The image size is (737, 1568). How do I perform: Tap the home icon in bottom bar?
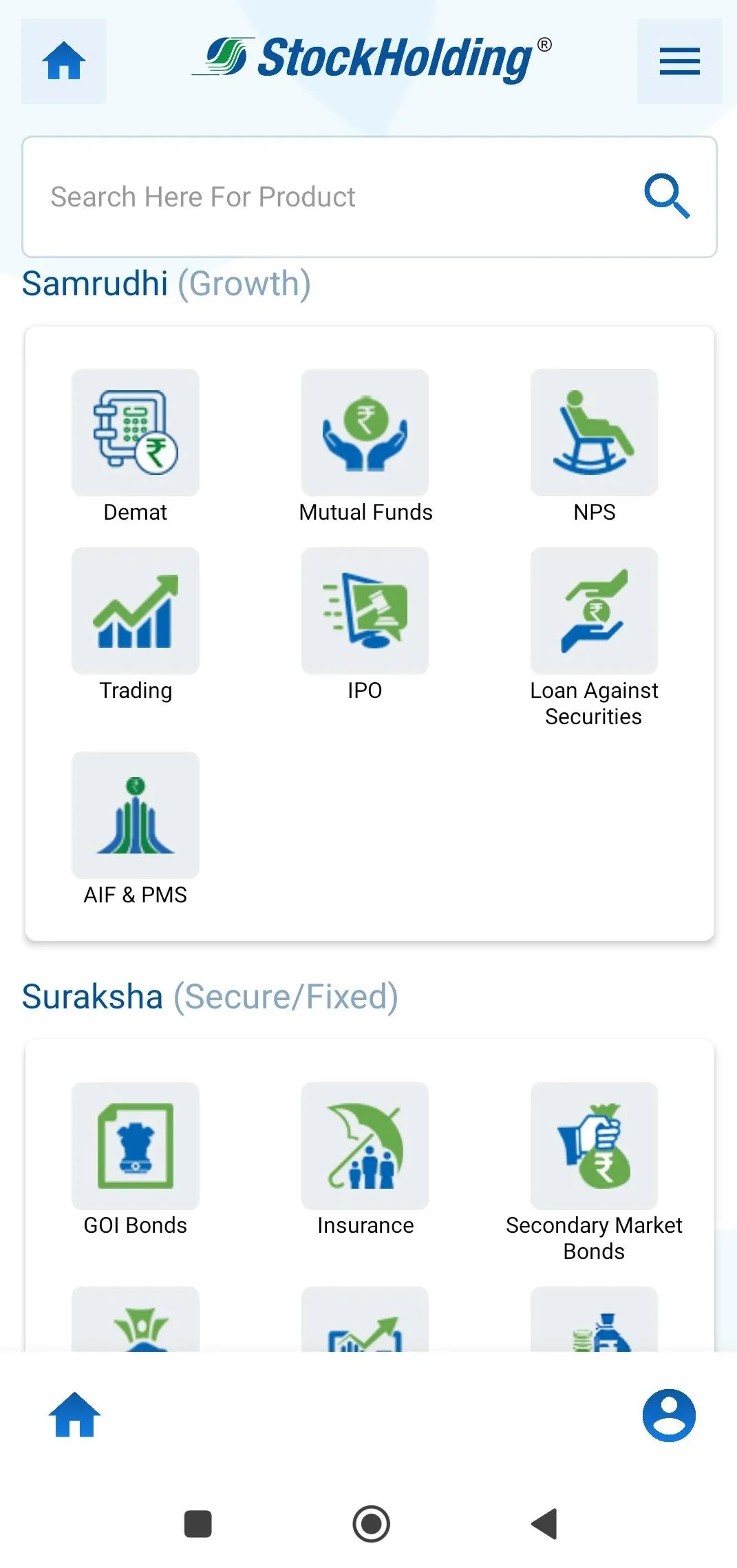tap(73, 1416)
